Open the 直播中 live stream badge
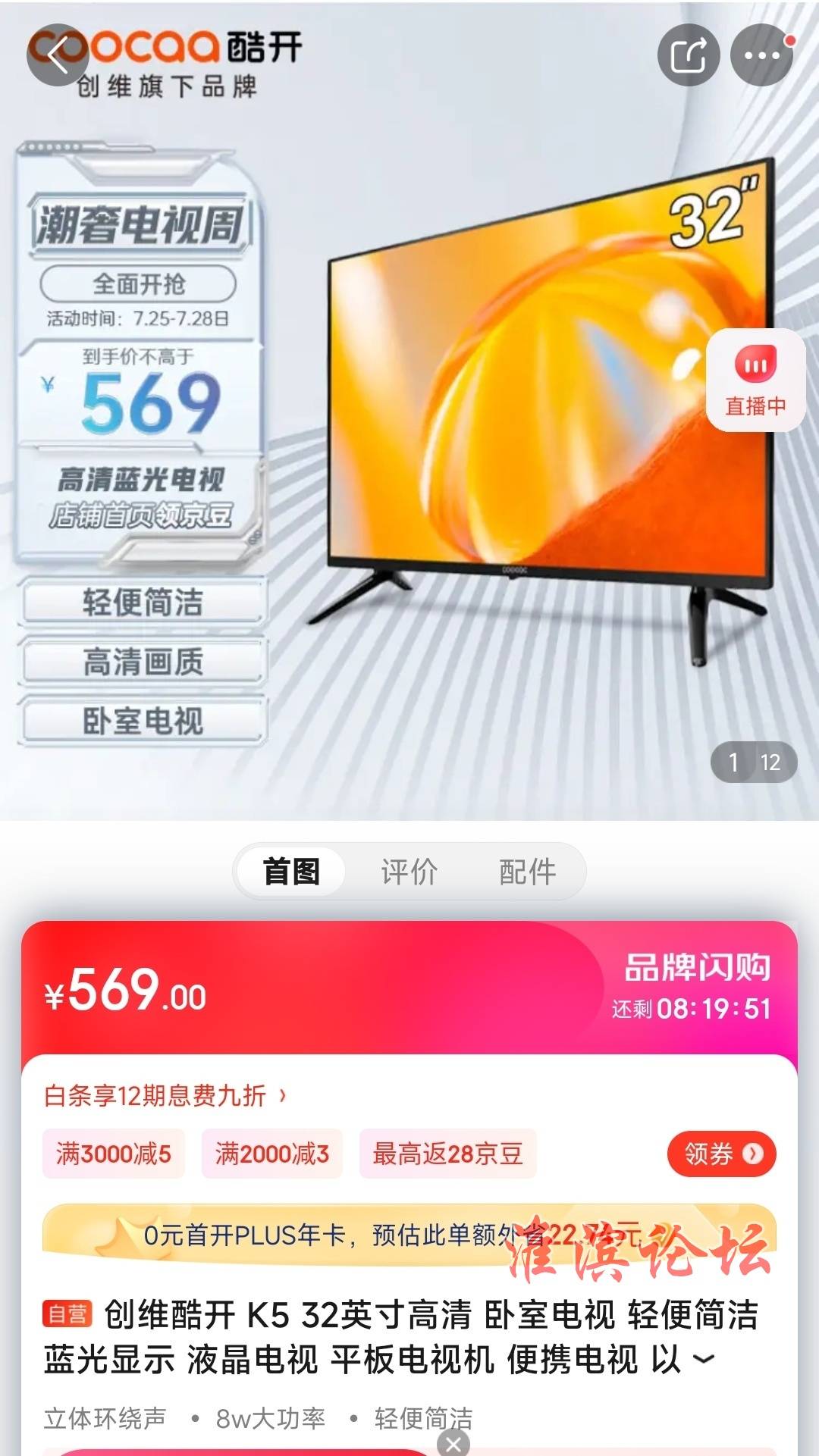 click(755, 381)
